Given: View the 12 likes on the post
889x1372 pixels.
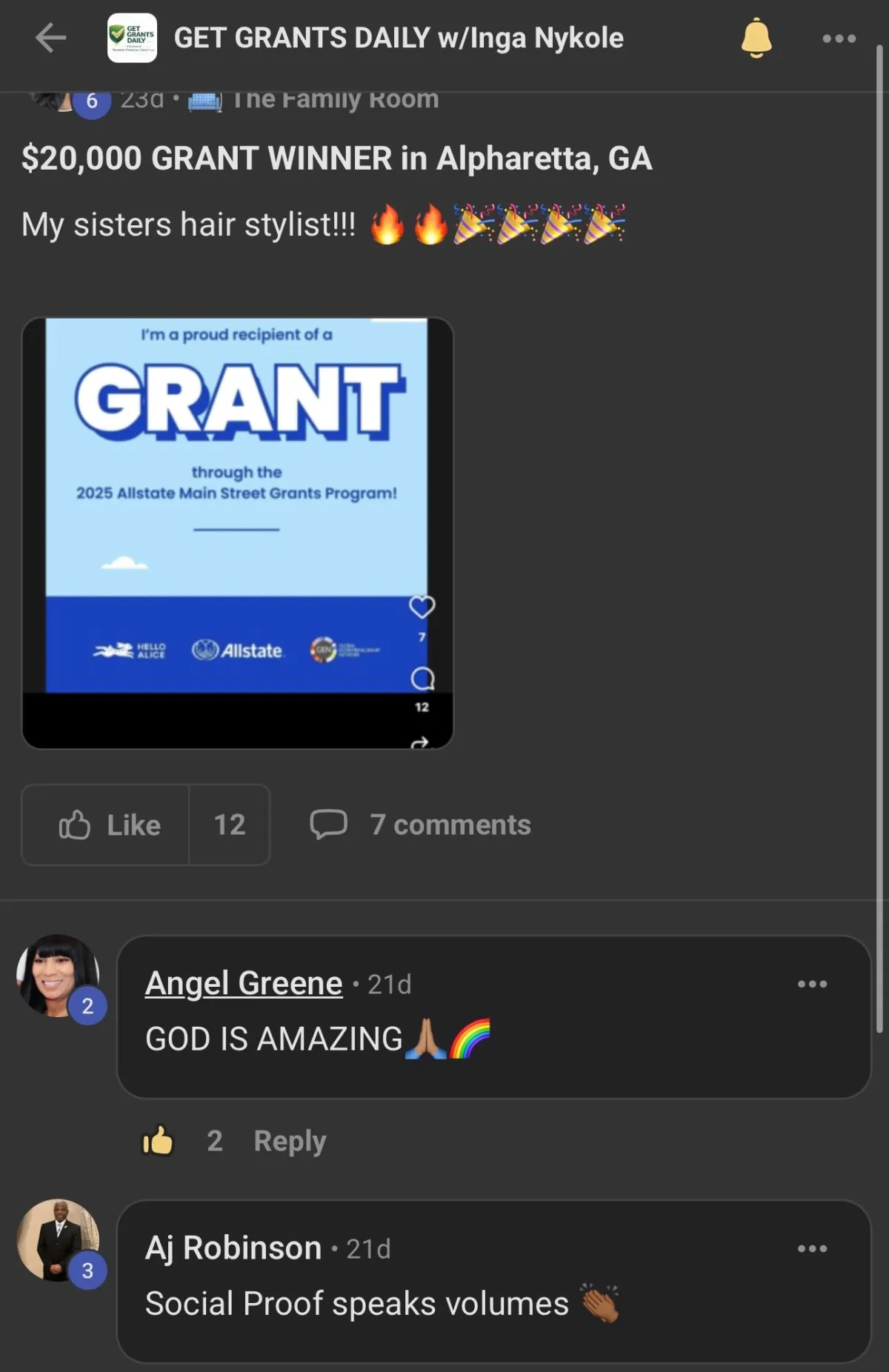Looking at the screenshot, I should tap(229, 825).
